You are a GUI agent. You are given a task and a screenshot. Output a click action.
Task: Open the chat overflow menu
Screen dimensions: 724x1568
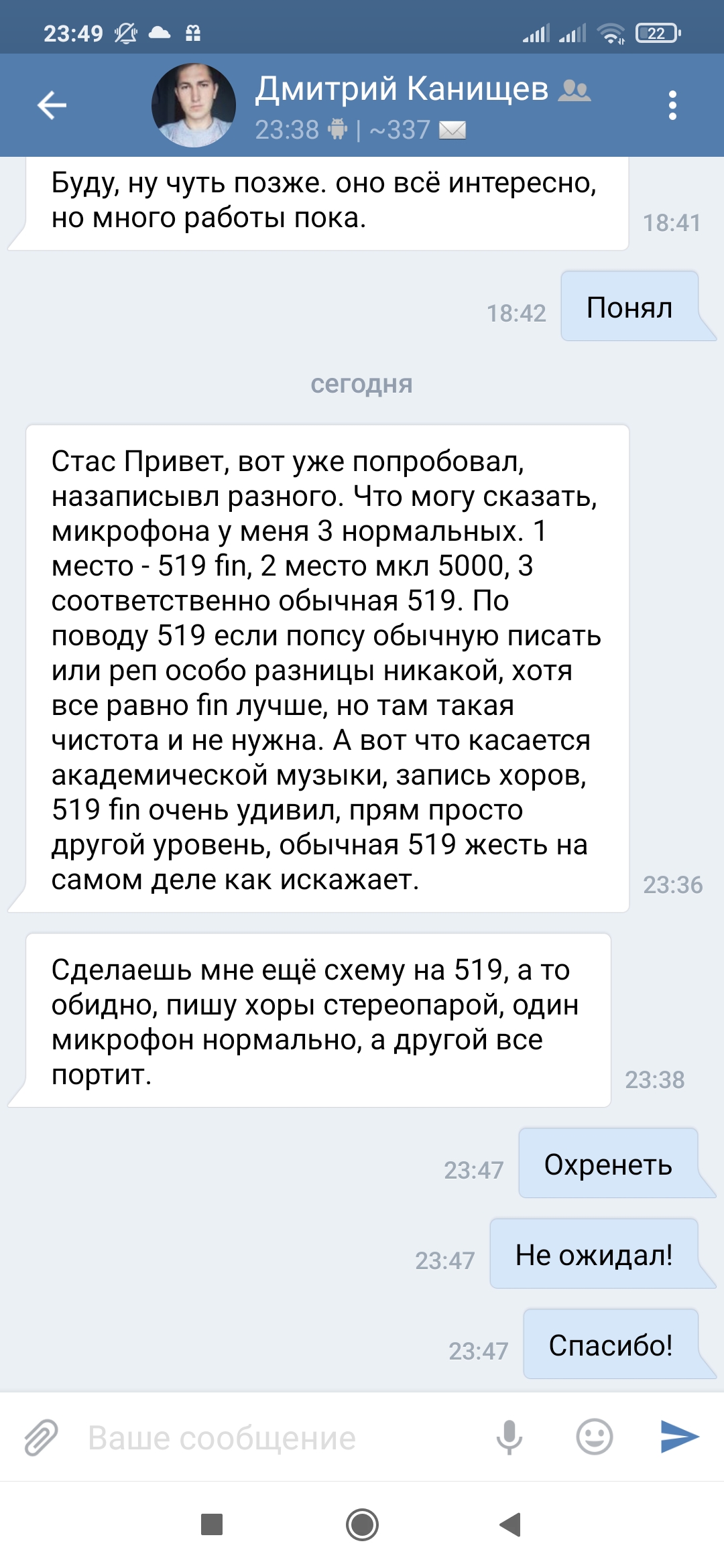(672, 105)
